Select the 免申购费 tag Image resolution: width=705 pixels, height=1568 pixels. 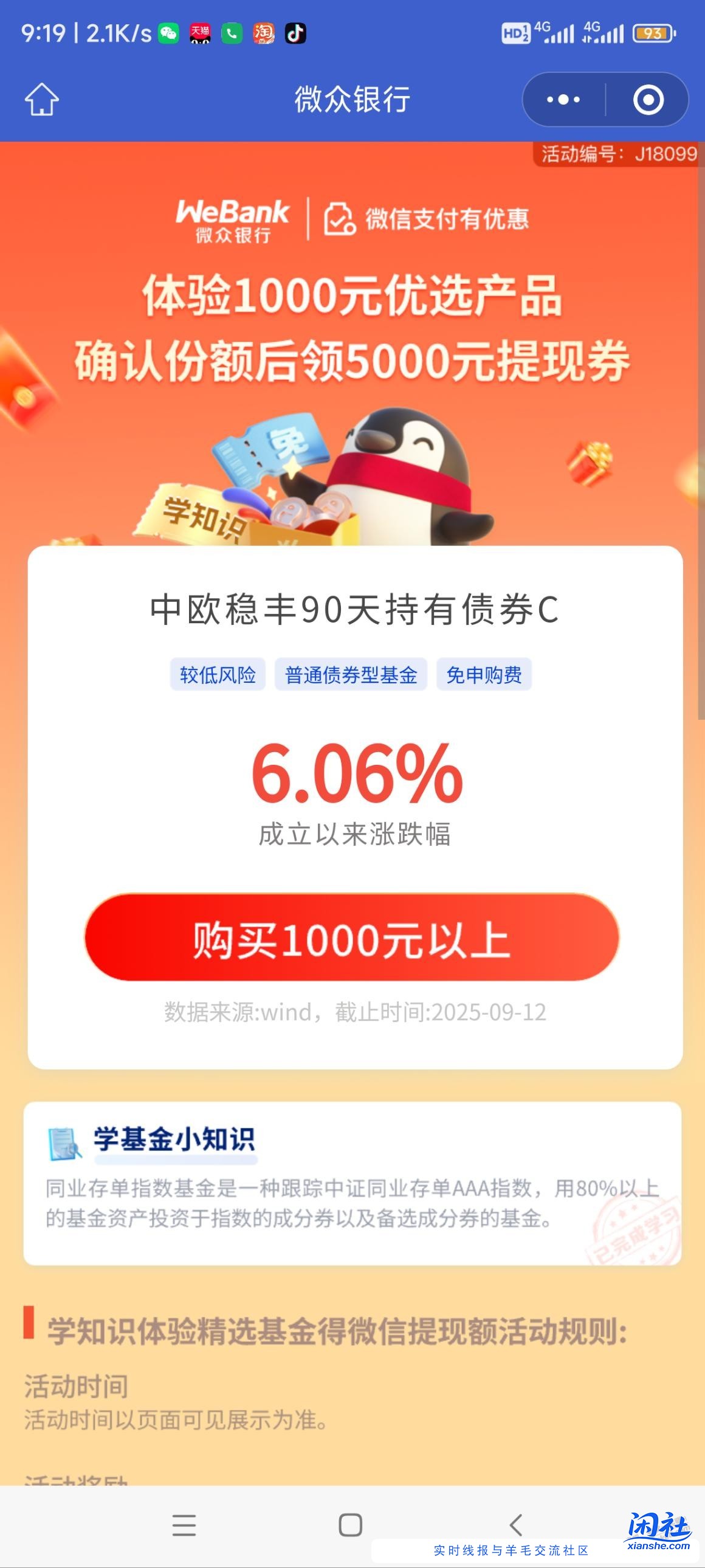[483, 674]
